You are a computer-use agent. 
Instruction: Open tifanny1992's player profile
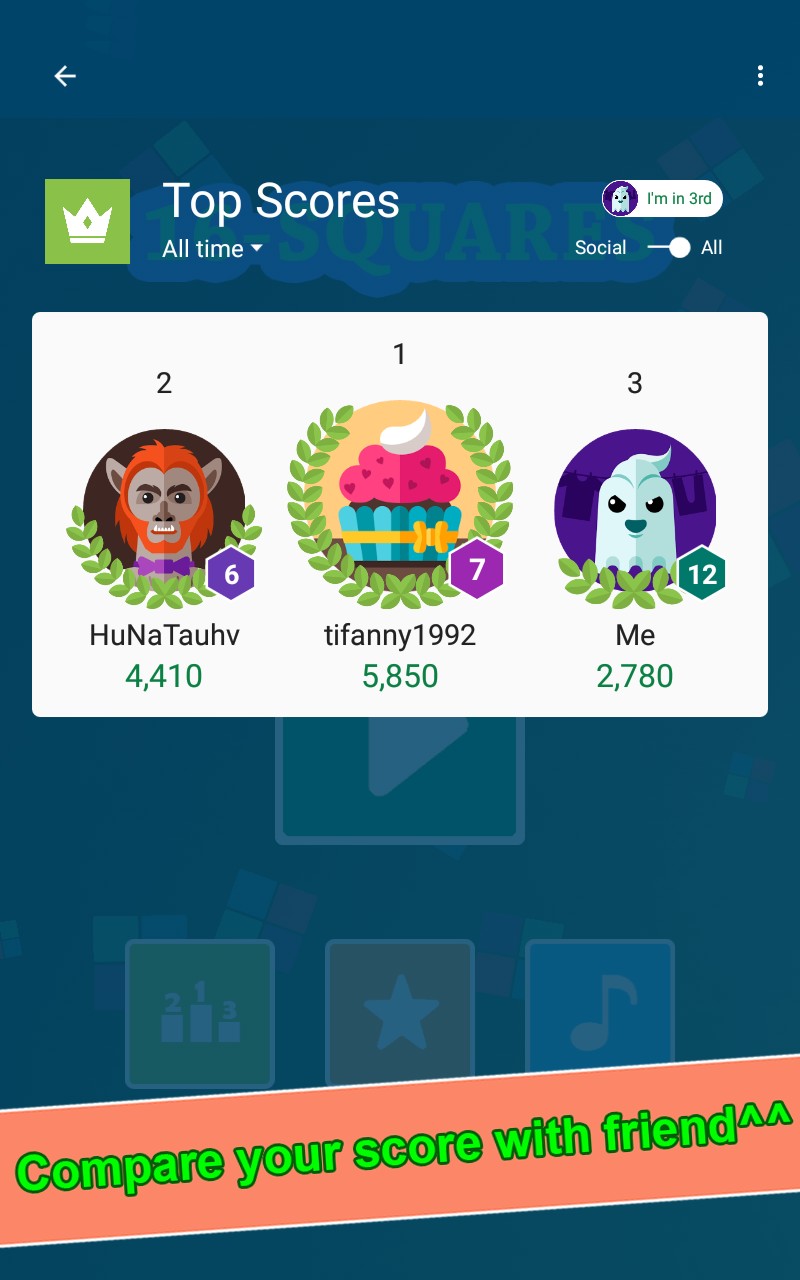coord(400,505)
